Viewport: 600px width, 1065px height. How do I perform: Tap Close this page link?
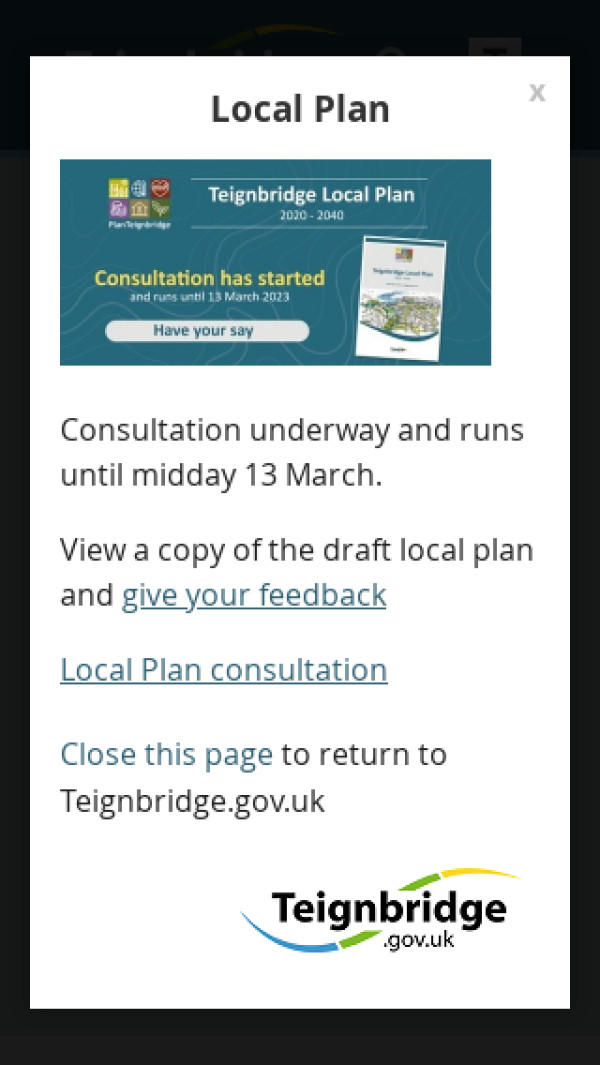tap(166, 754)
